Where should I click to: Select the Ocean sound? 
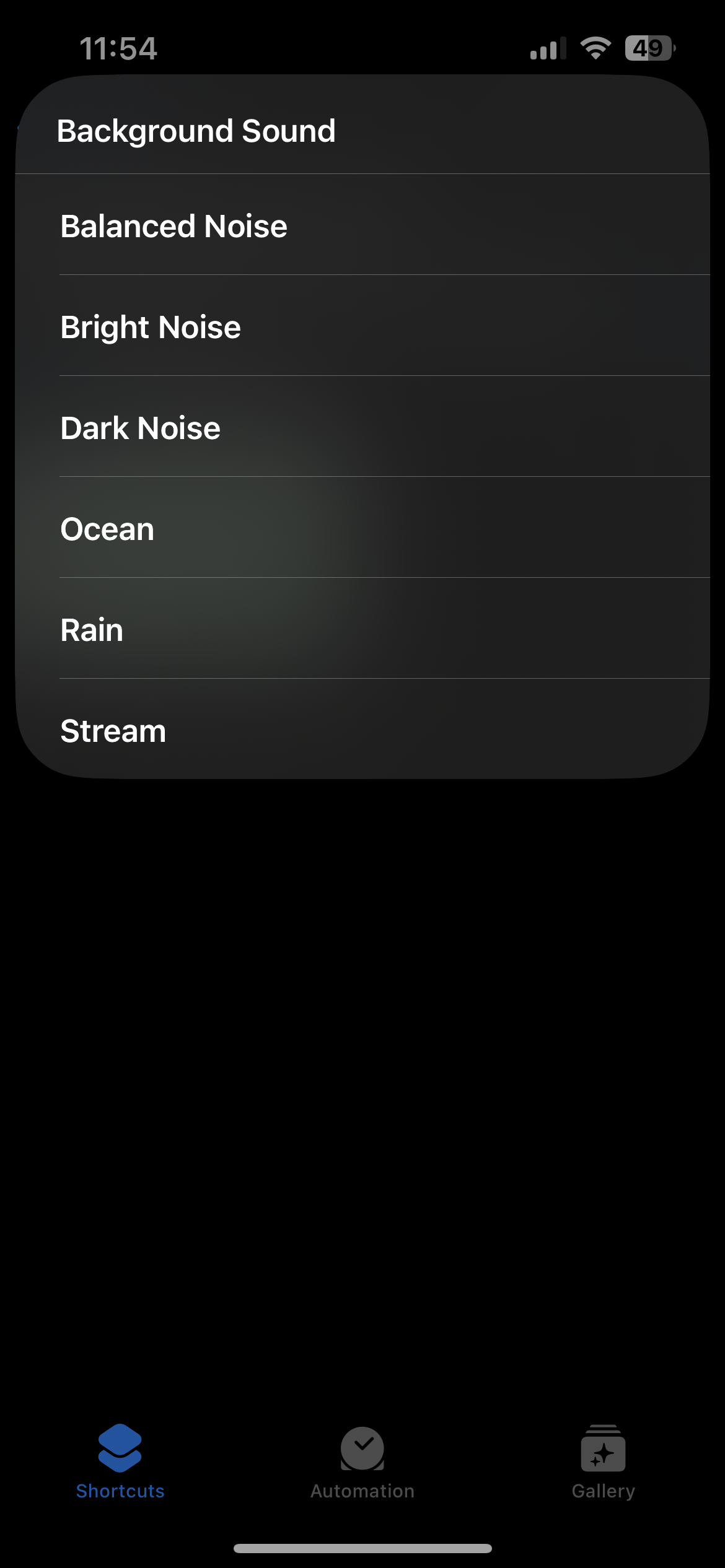362,528
